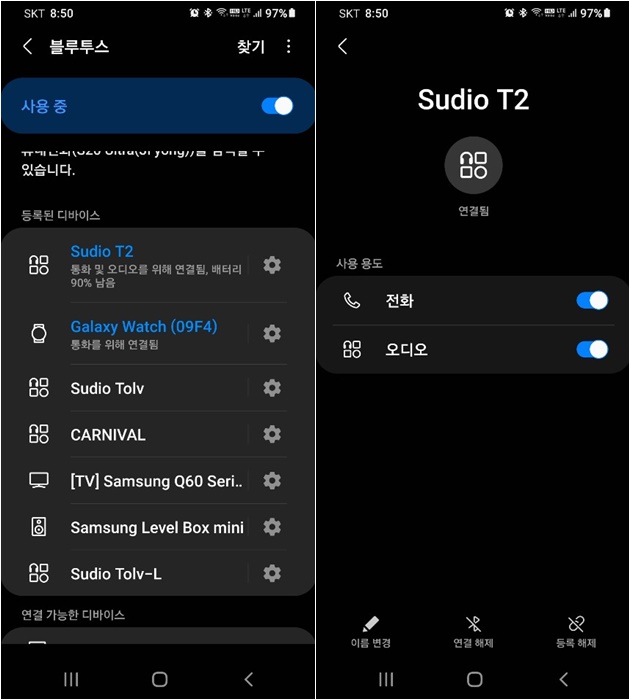Go back from the 블루투스 list screen
Viewport: 630px width, 700px height.
pyautogui.click(x=28, y=46)
